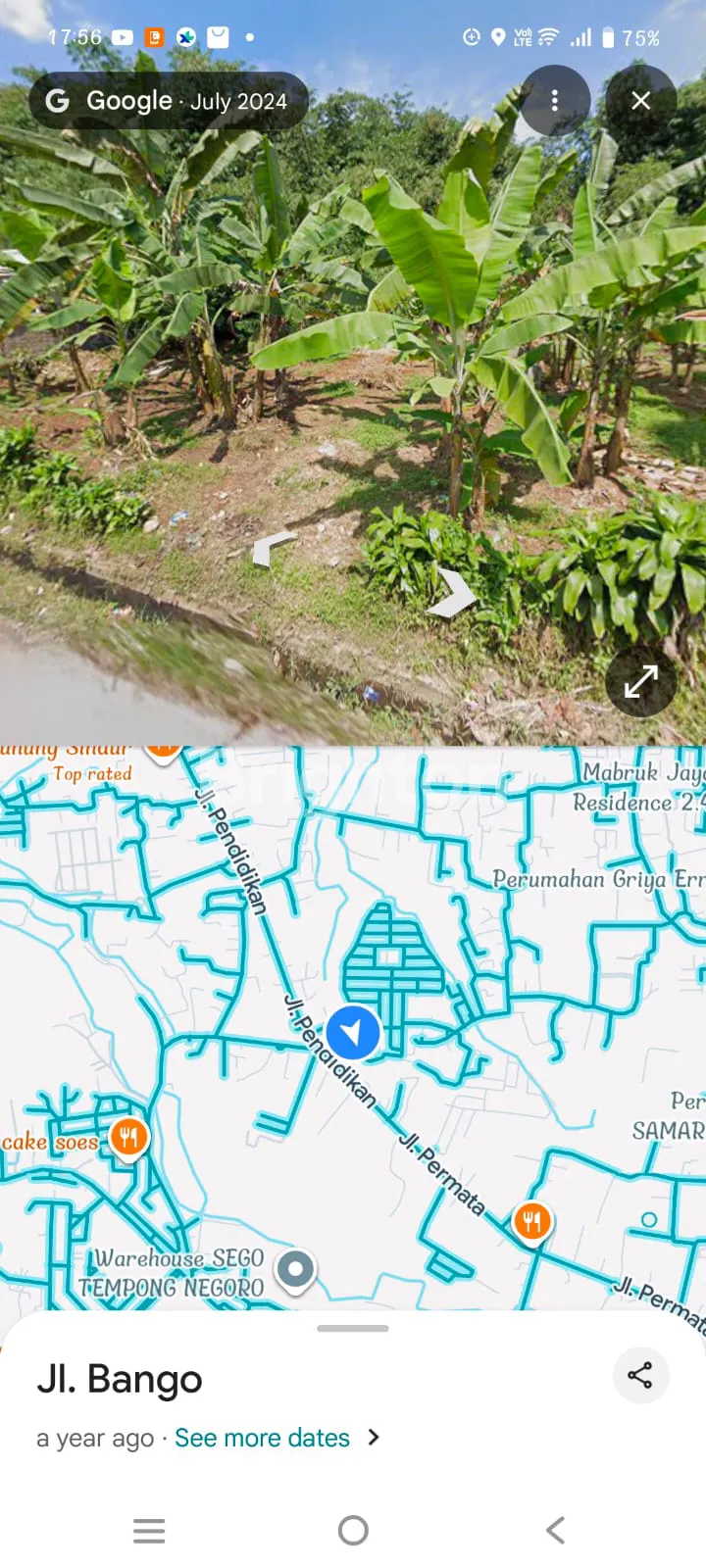Image resolution: width=706 pixels, height=1568 pixels.
Task: Open See more dates link
Action: [263, 1438]
